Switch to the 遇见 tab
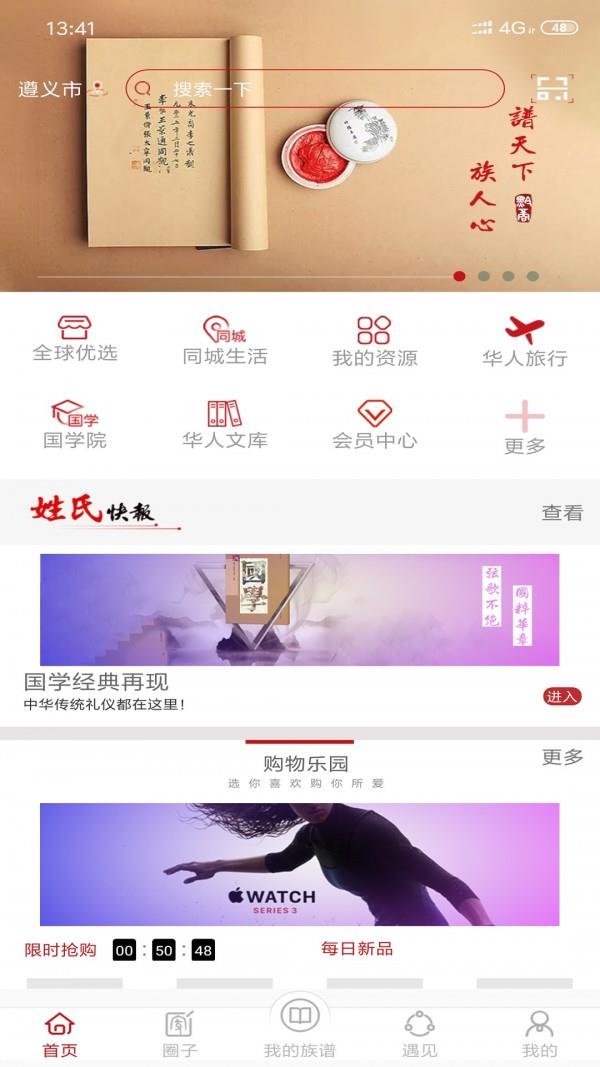Viewport: 600px width, 1067px height. [419, 1034]
